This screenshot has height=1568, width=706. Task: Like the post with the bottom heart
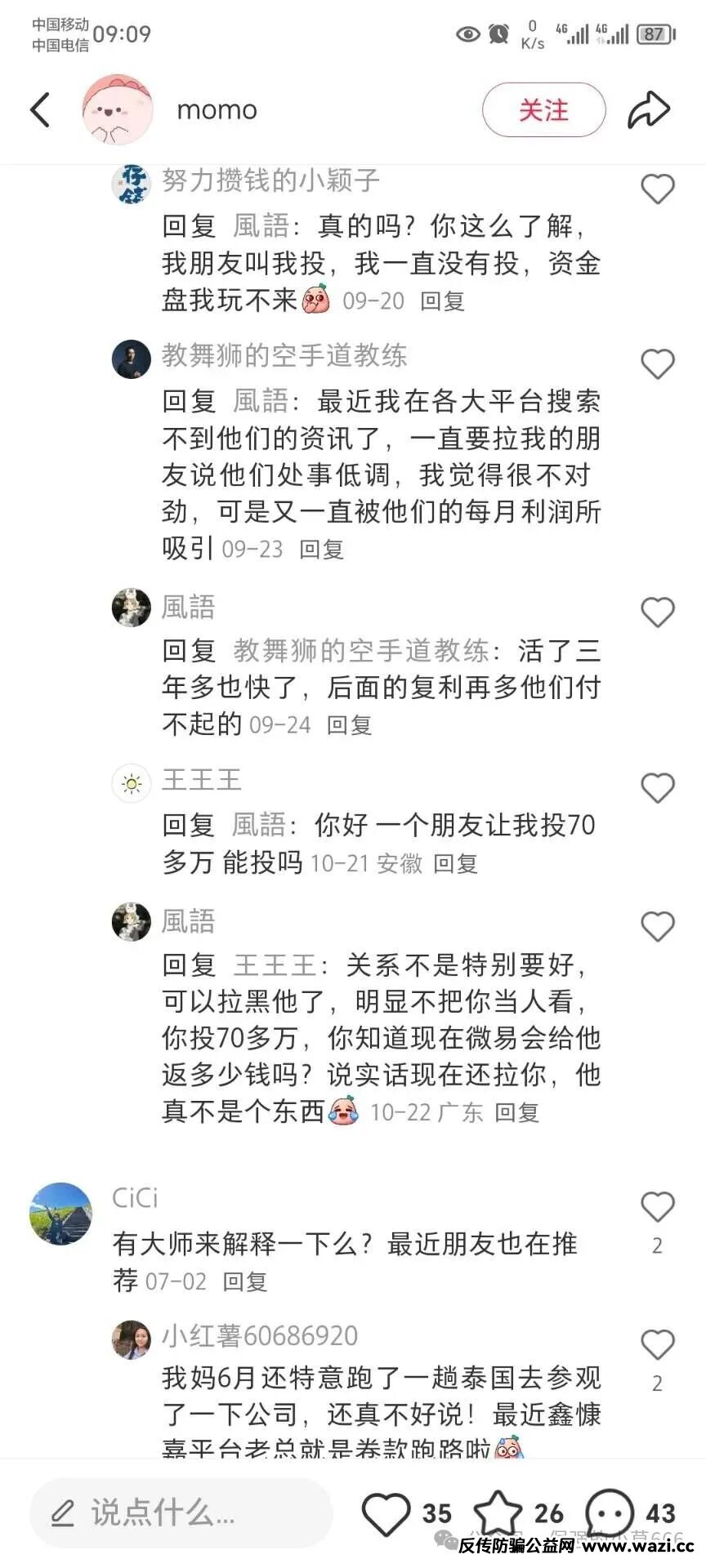pos(386,1513)
